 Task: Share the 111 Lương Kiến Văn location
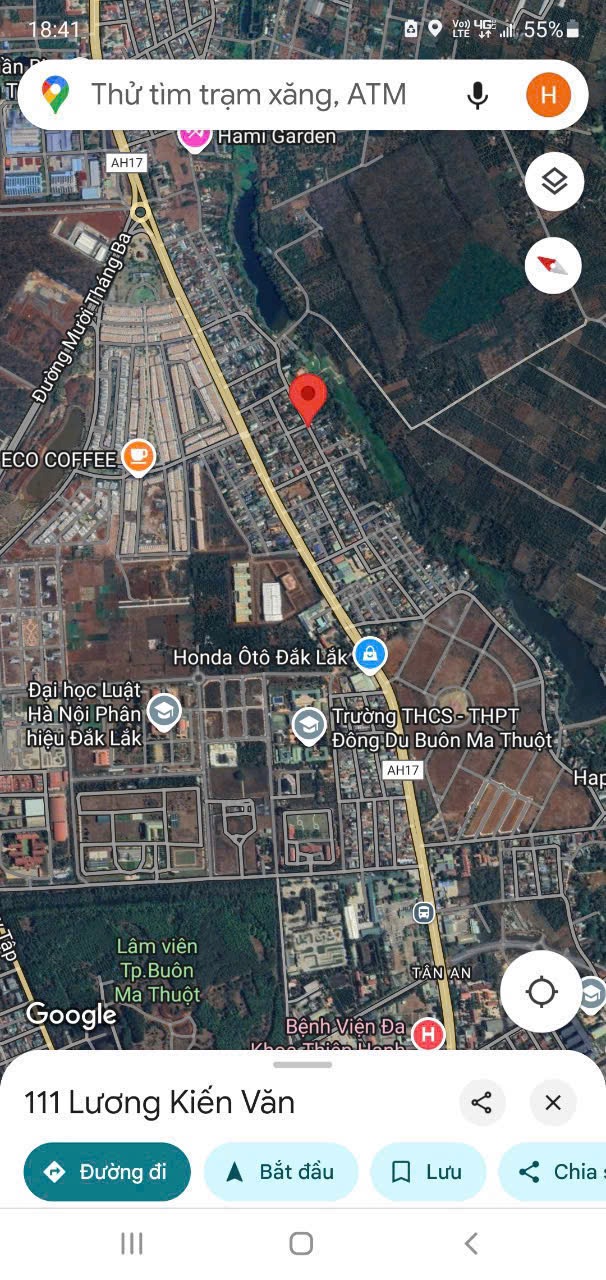pos(482,1103)
